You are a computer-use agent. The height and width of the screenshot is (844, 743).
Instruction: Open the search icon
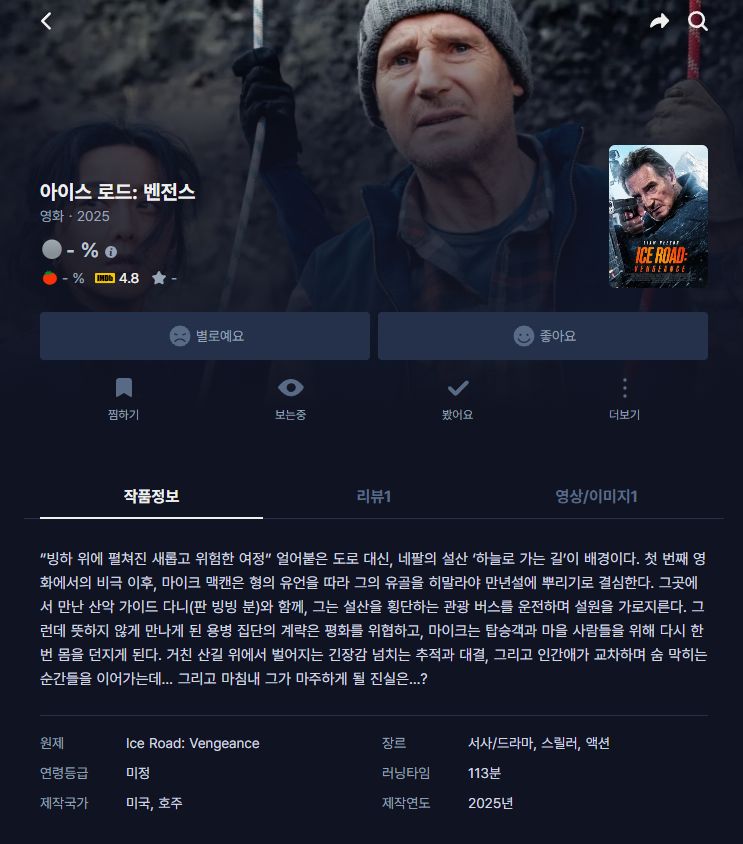pos(698,21)
